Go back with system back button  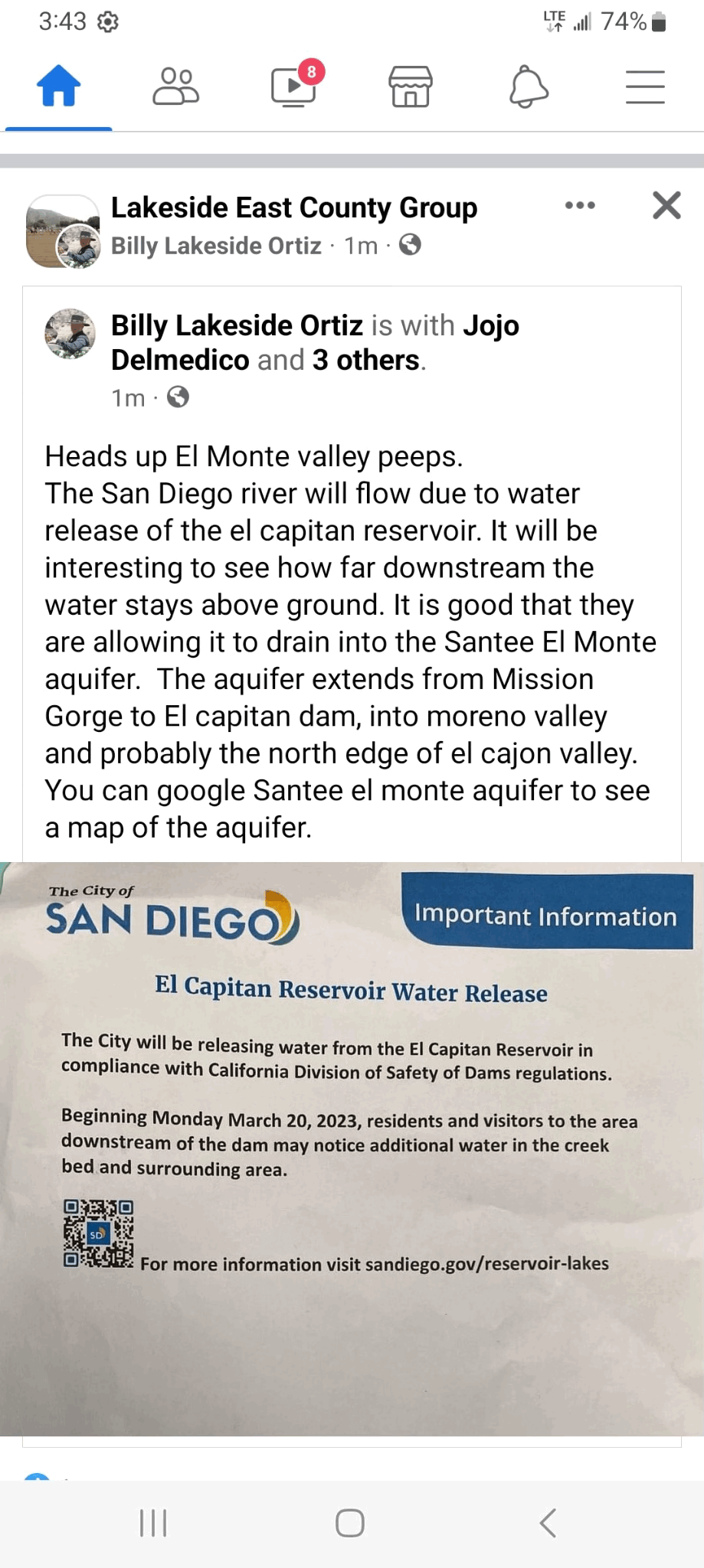(x=547, y=1523)
